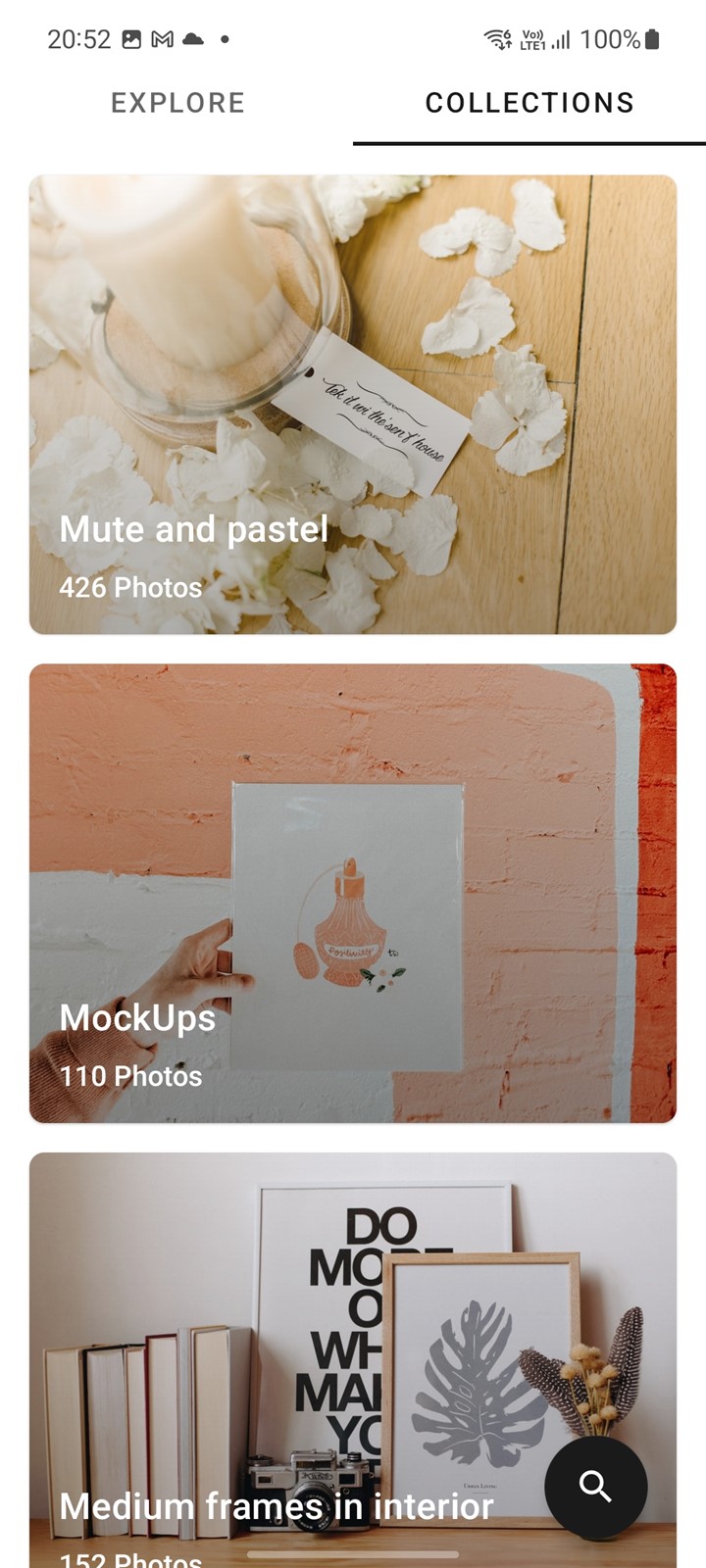Open the MockUps collection
The width and height of the screenshot is (706, 1568).
353,894
